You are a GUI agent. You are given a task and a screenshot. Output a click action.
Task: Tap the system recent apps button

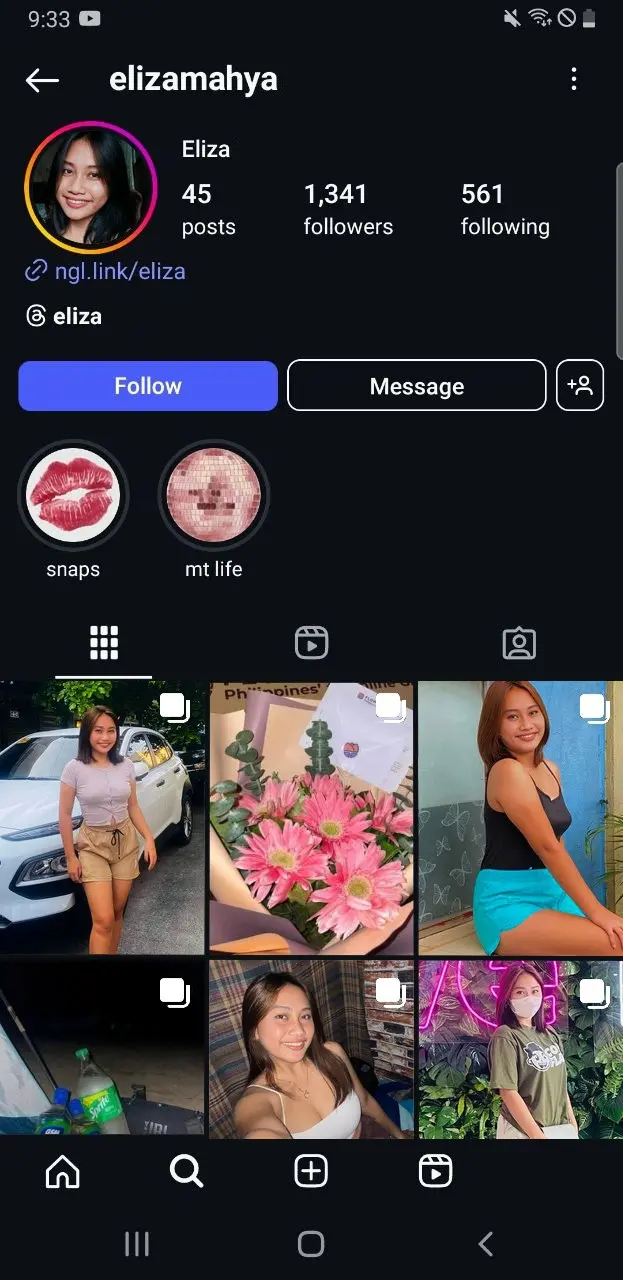point(137,1244)
